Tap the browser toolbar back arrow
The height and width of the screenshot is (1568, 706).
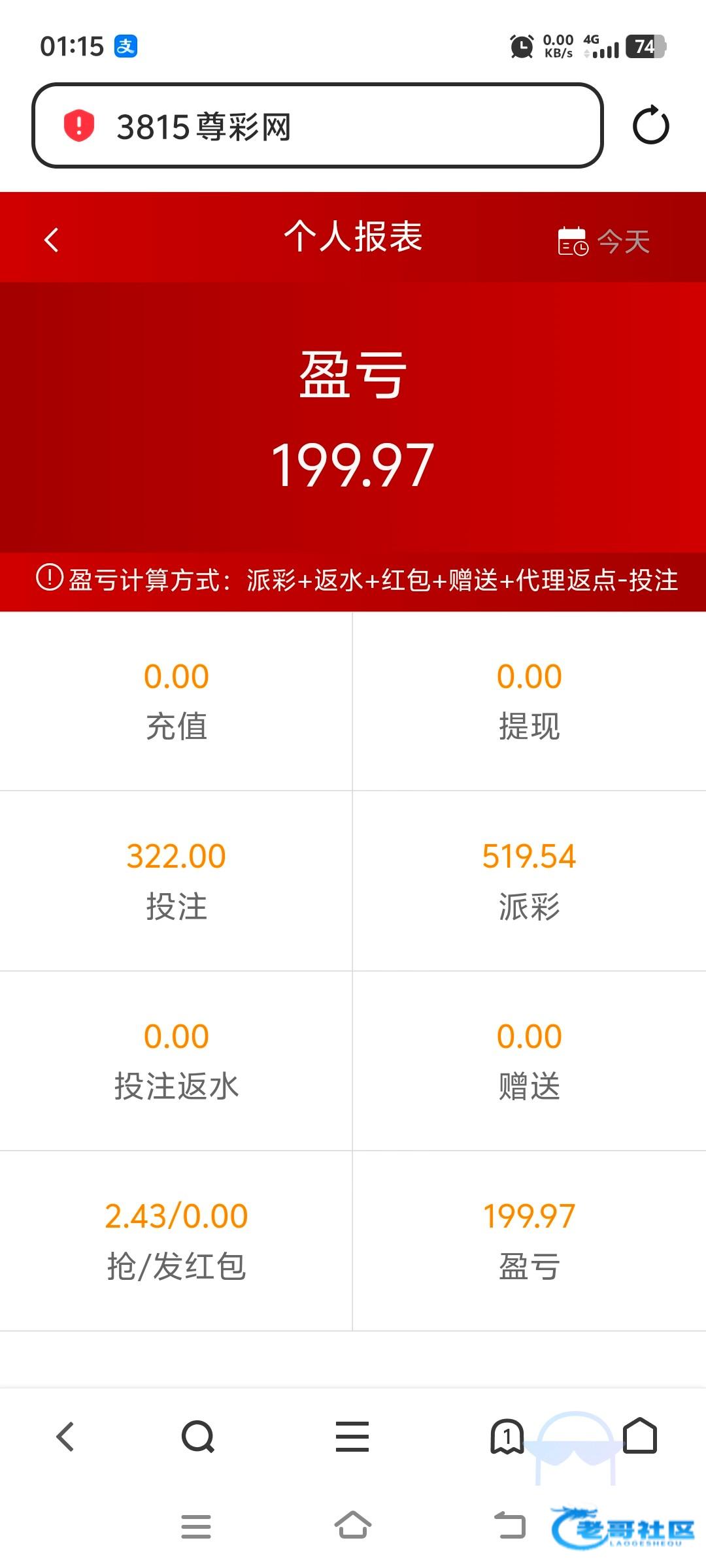[65, 1437]
